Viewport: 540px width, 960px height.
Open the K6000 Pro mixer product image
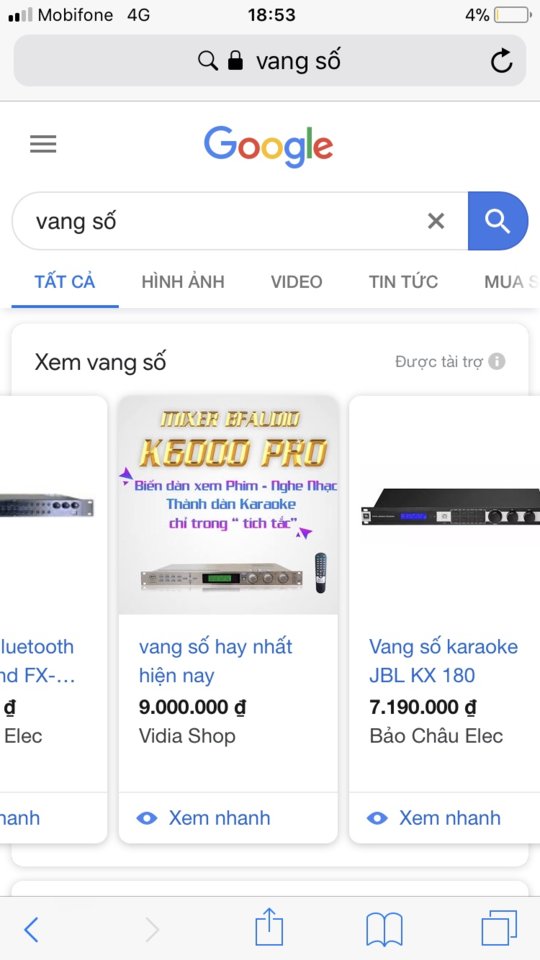tap(228, 505)
